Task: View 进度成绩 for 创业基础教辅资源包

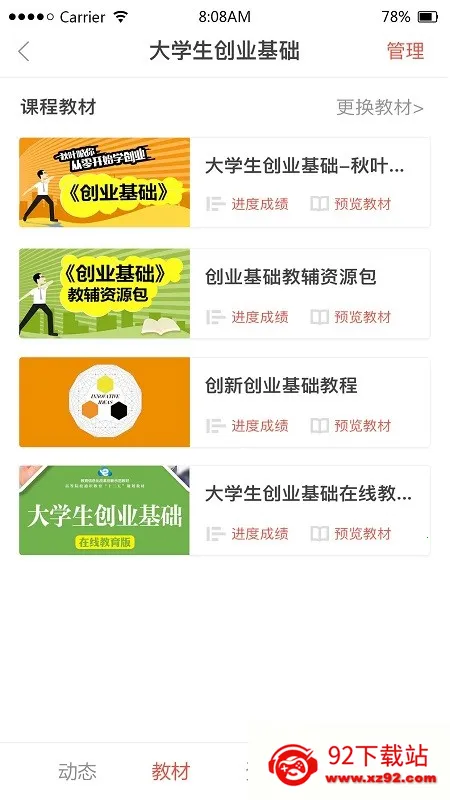Action: [x=247, y=317]
